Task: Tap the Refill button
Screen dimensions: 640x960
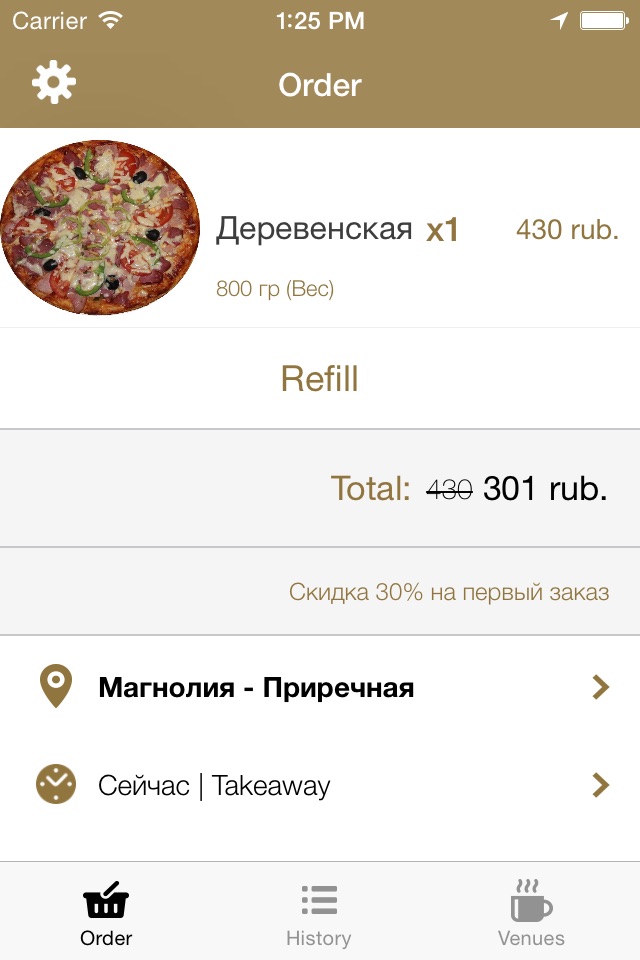Action: pos(320,379)
